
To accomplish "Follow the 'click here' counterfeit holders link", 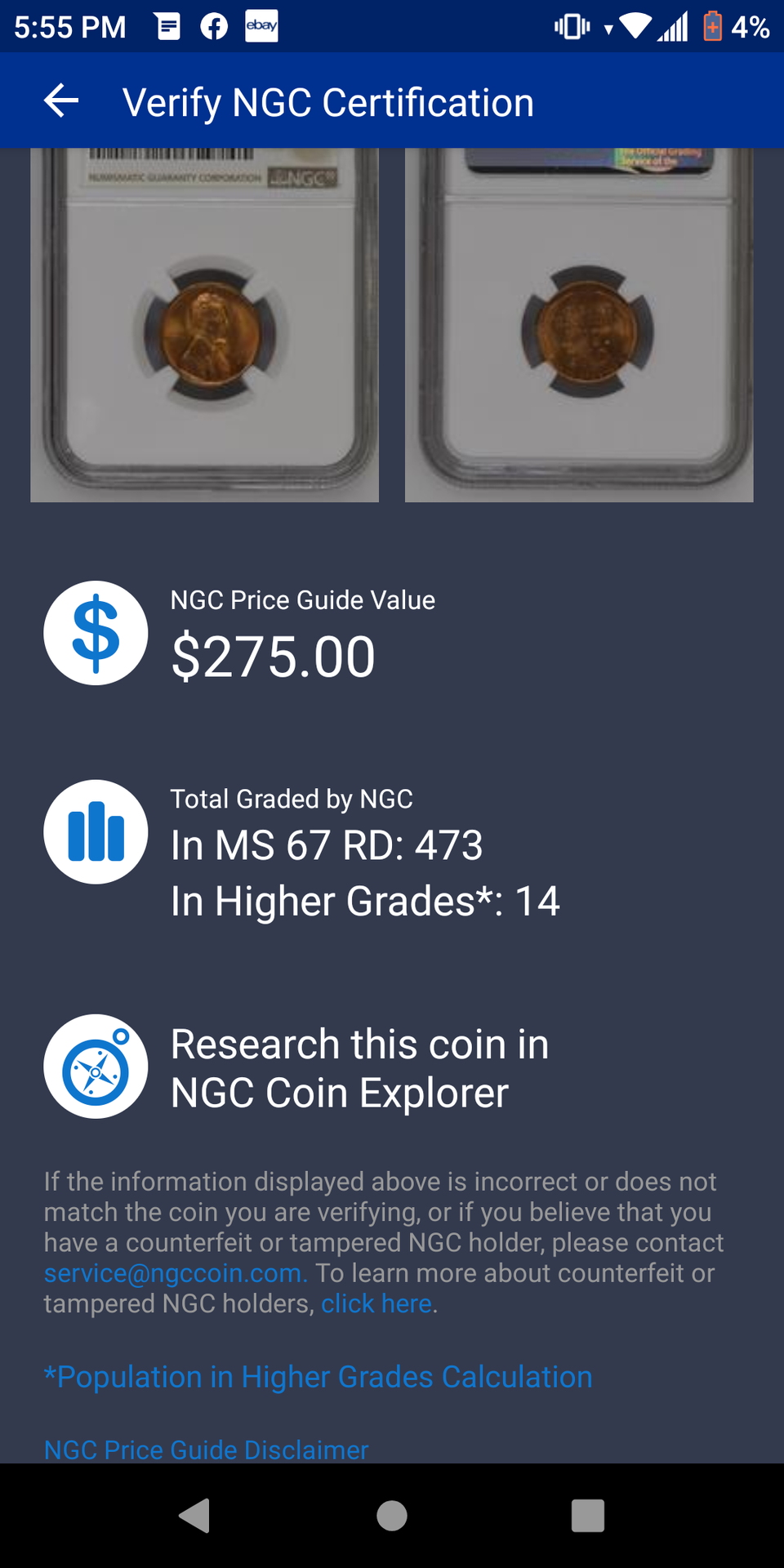I will 376,1304.
